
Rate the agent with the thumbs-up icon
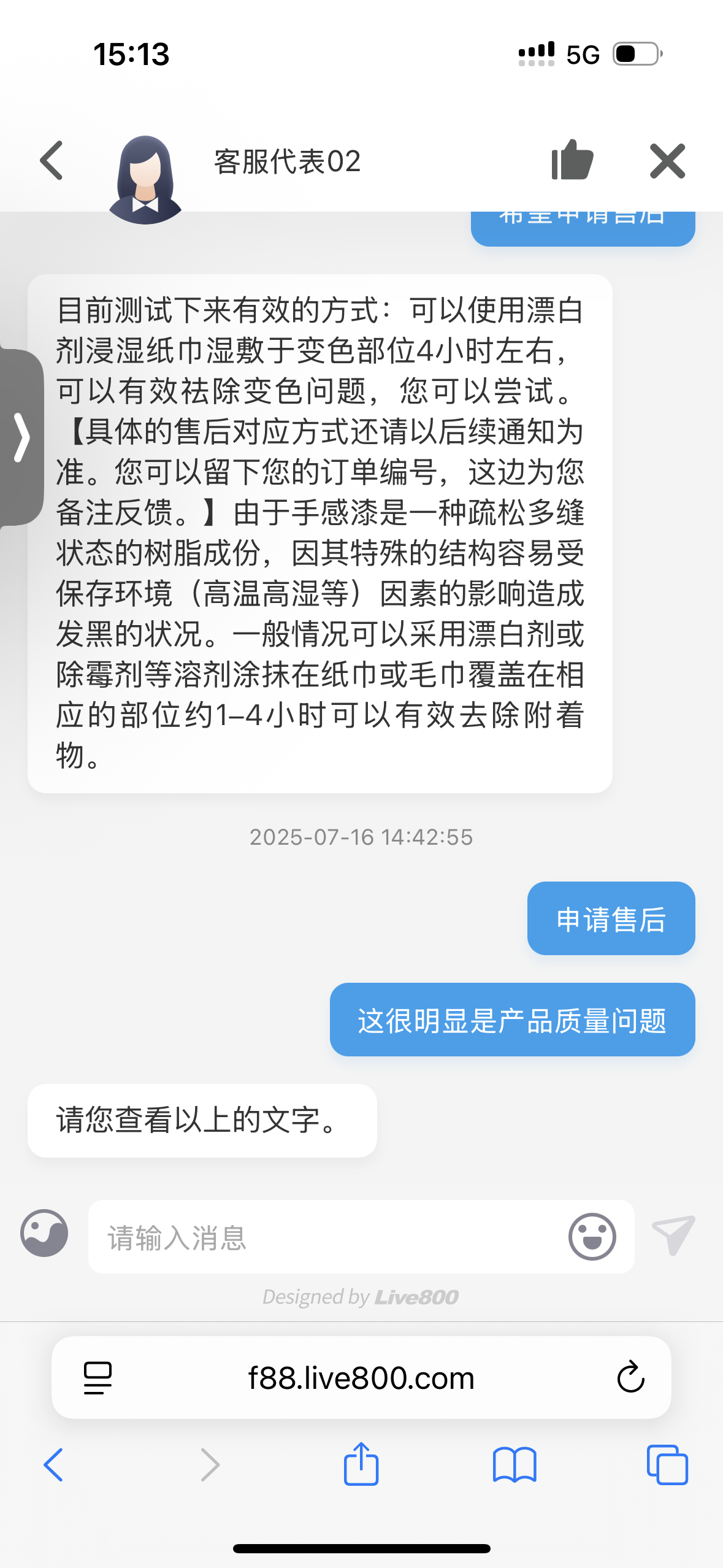click(x=572, y=160)
